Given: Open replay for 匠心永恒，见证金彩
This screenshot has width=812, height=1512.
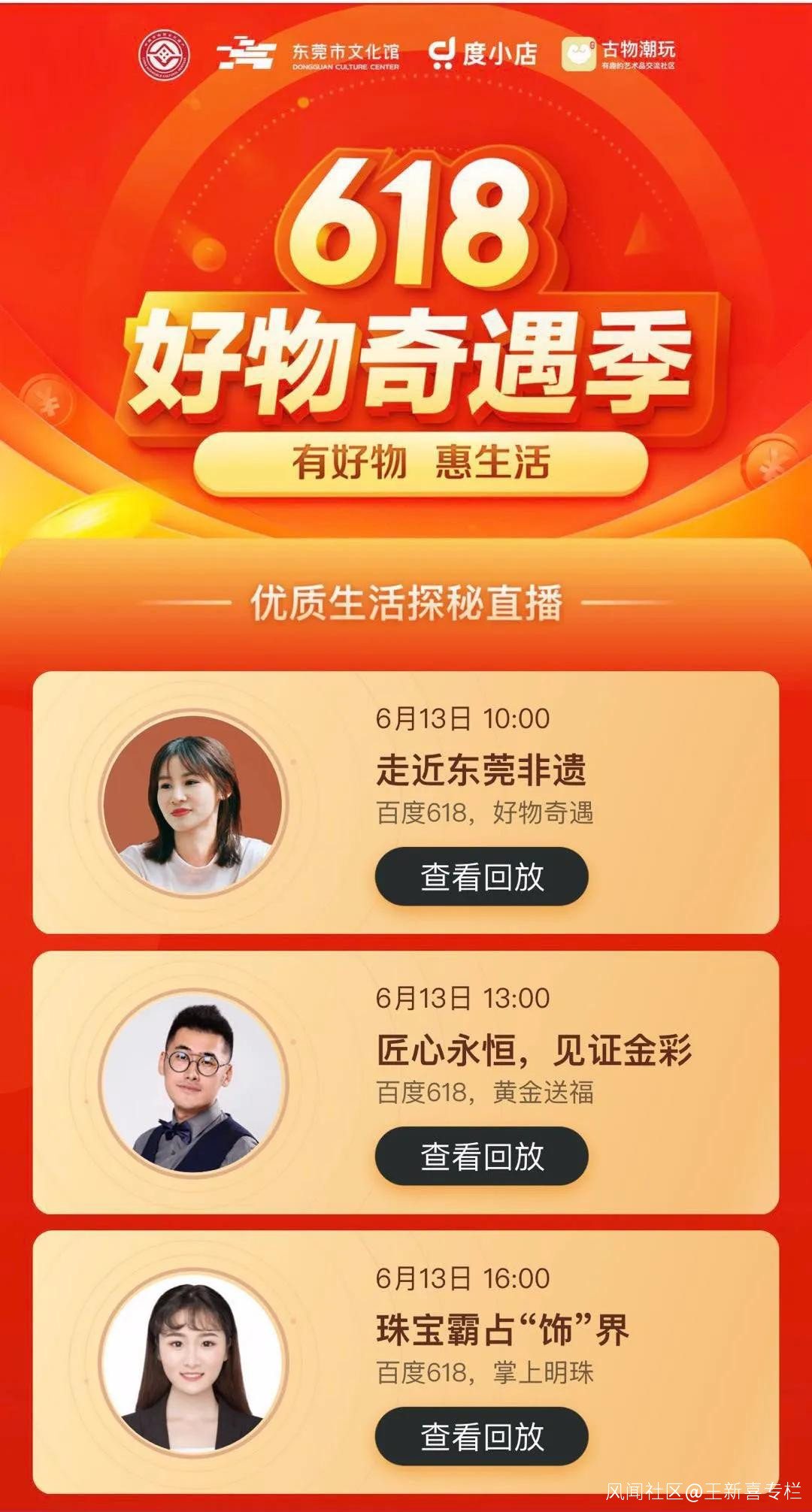Looking at the screenshot, I should click(x=481, y=1156).
